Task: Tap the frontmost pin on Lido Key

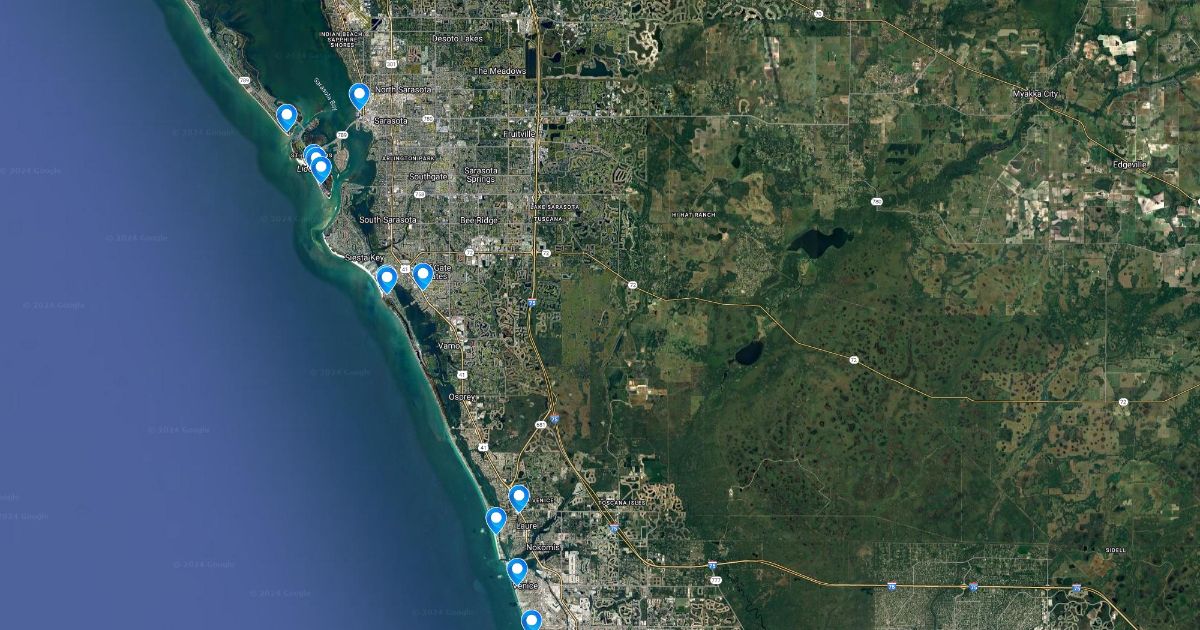Action: tap(321, 169)
